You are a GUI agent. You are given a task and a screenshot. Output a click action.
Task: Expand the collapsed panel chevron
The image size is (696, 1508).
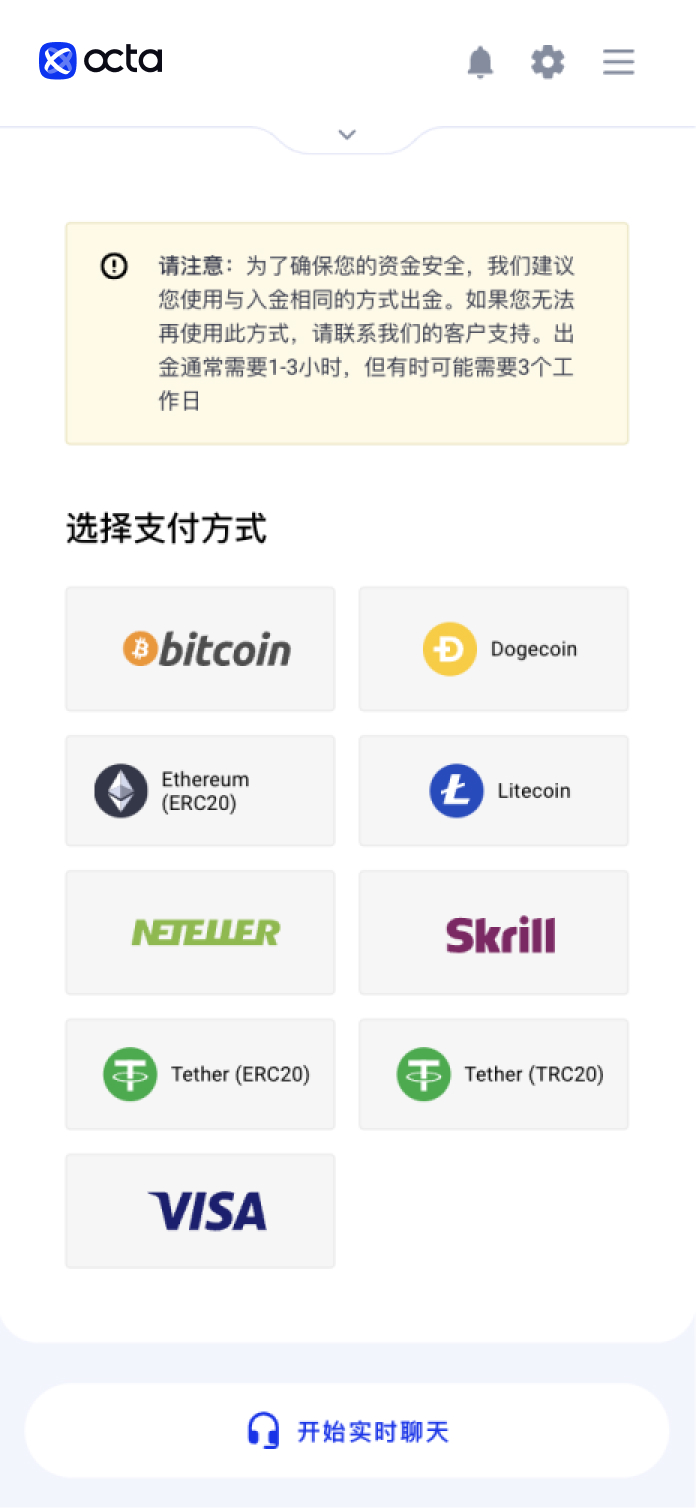pyautogui.click(x=347, y=134)
